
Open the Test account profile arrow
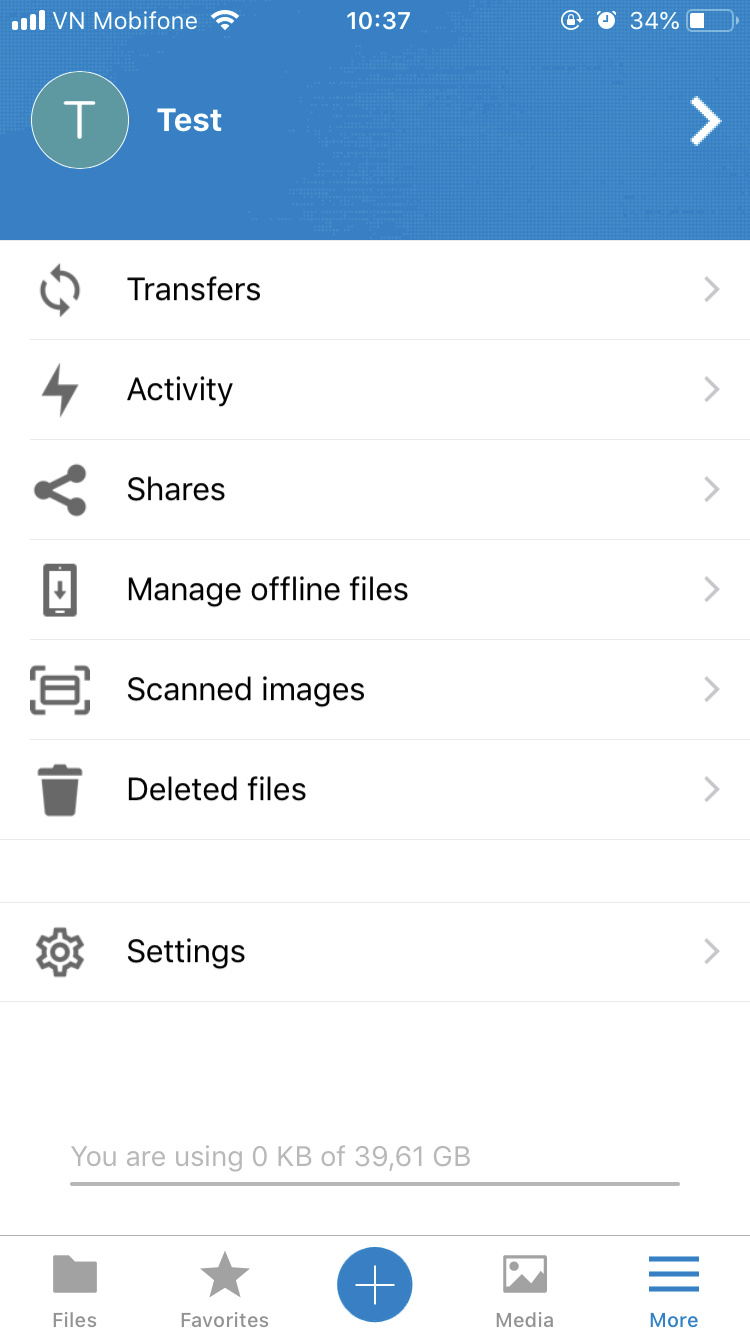(705, 122)
